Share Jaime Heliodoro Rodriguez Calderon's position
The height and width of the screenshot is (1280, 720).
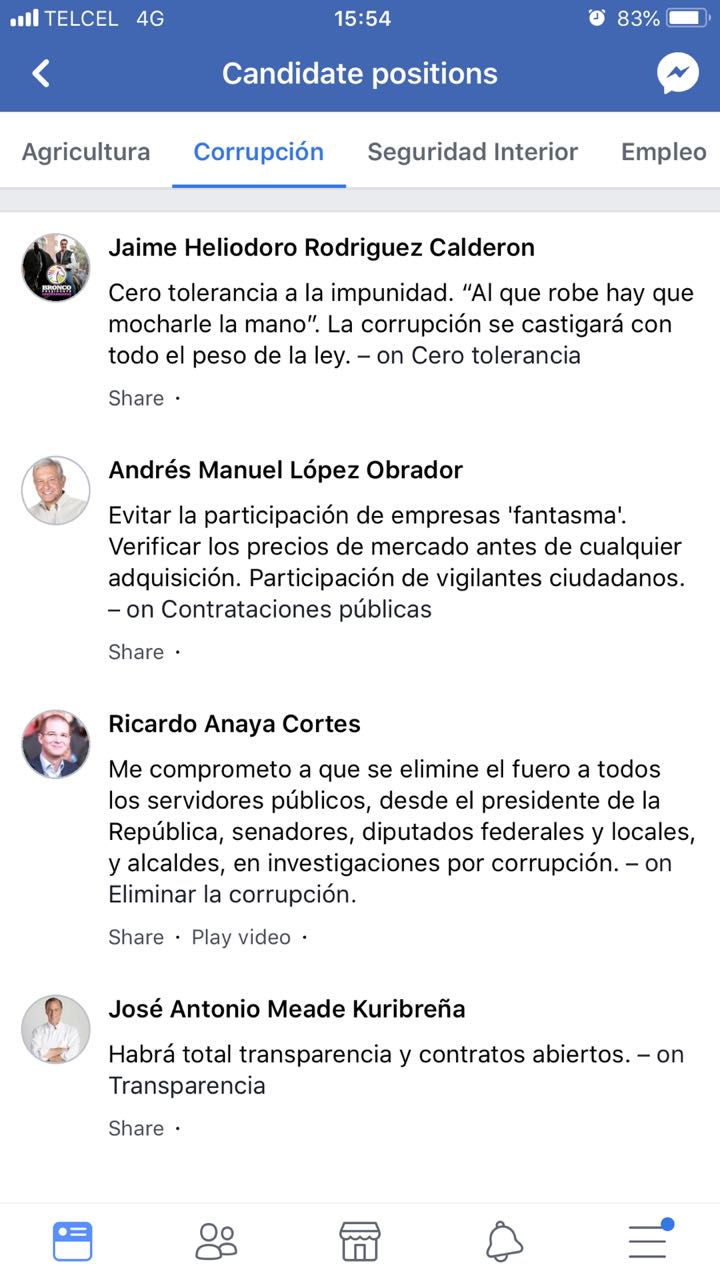pos(136,398)
